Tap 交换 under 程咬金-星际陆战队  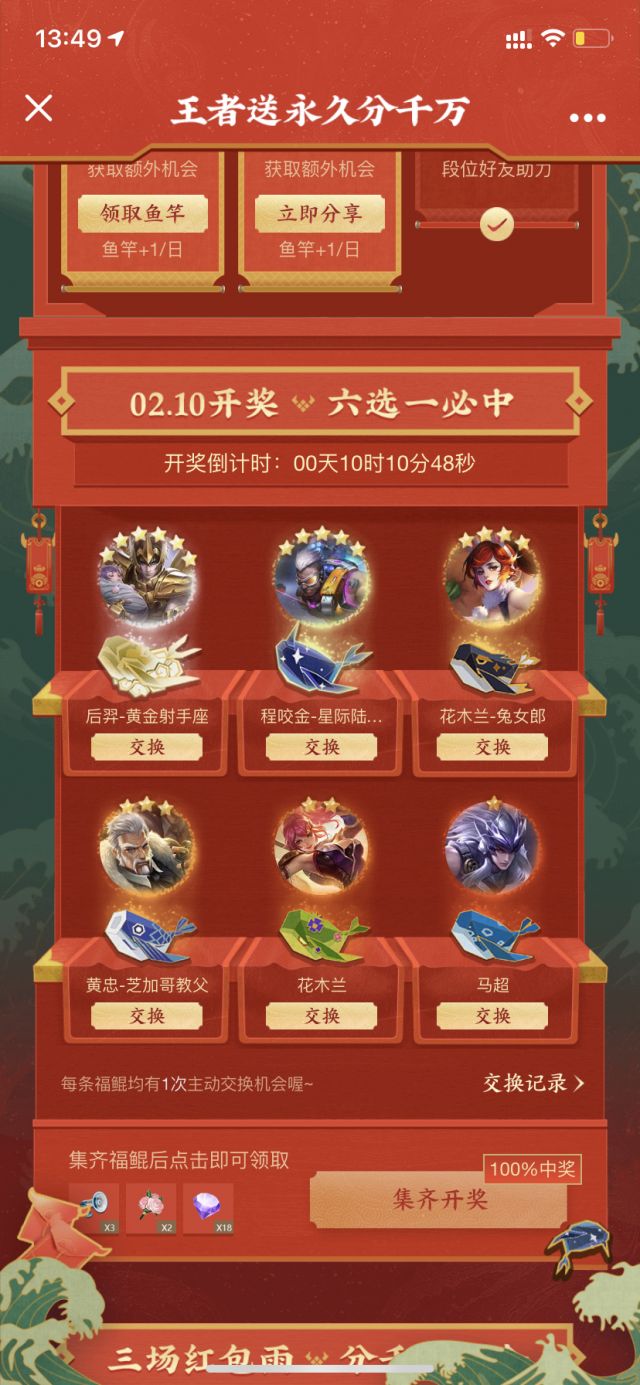pos(321,747)
